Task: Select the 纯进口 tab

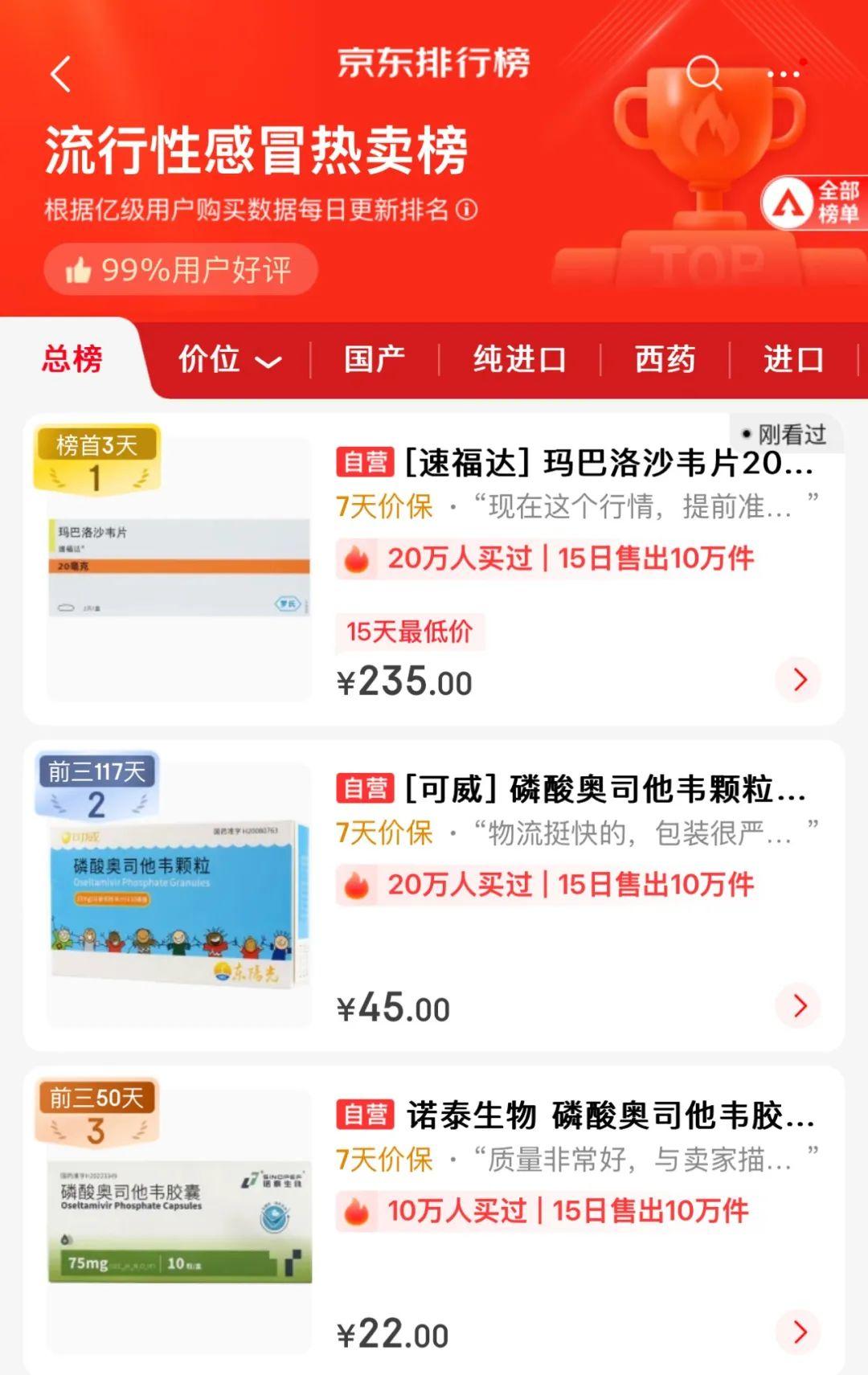Action: [519, 359]
